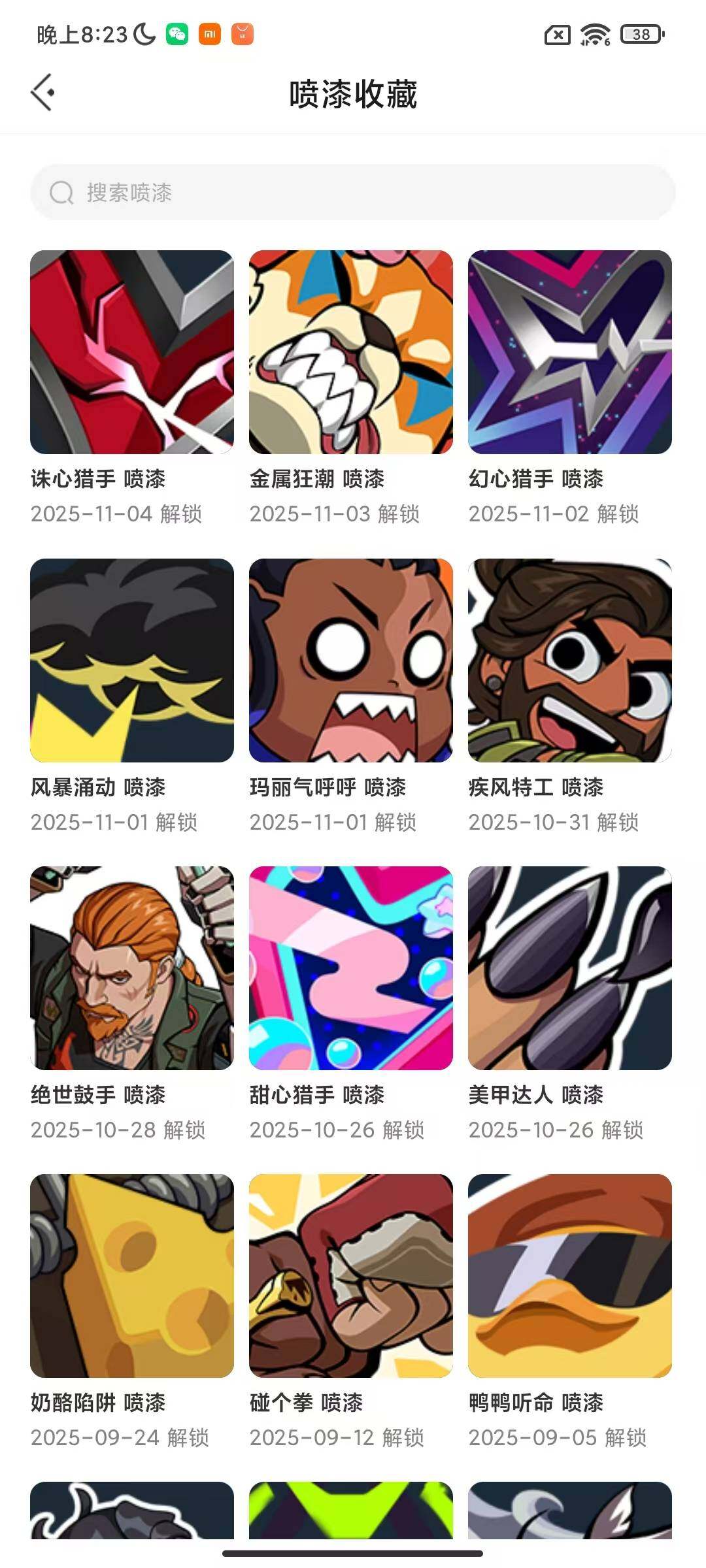
Task: Select the 疾风特工 喷漆 tile
Action: click(x=570, y=661)
